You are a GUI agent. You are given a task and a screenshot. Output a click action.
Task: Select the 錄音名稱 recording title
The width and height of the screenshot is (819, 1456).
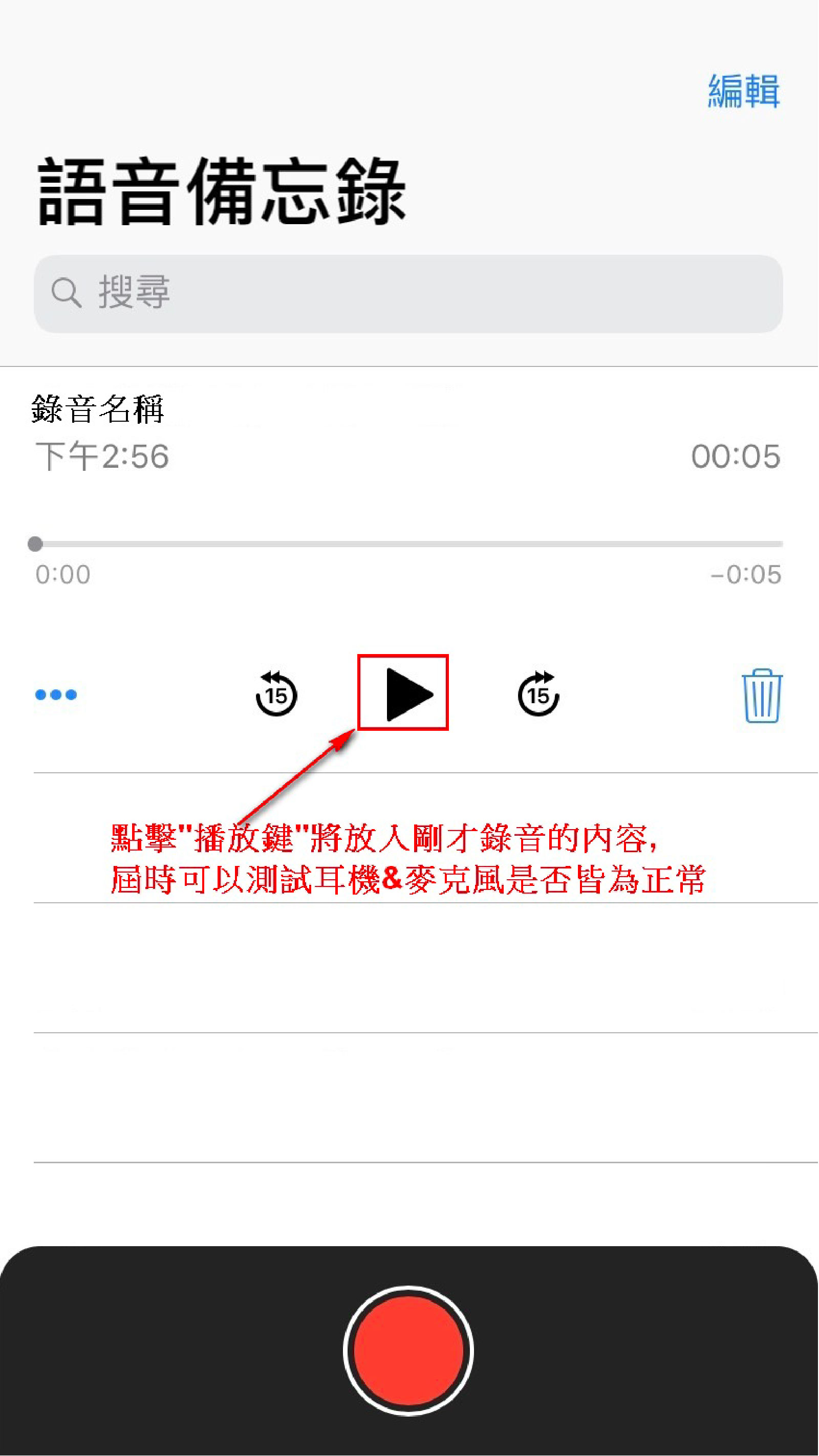[x=98, y=408]
